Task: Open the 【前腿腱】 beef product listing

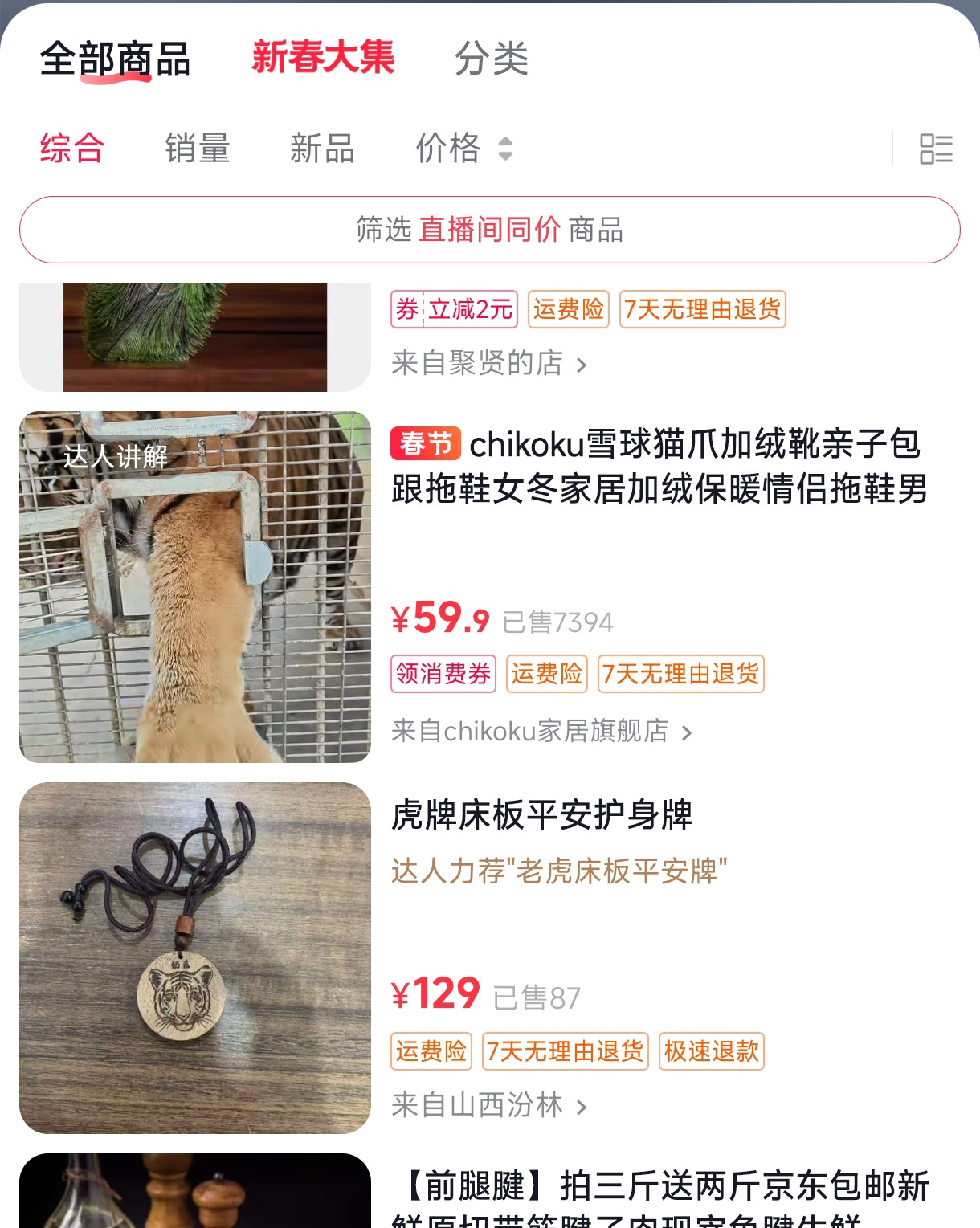Action: [x=659, y=1197]
